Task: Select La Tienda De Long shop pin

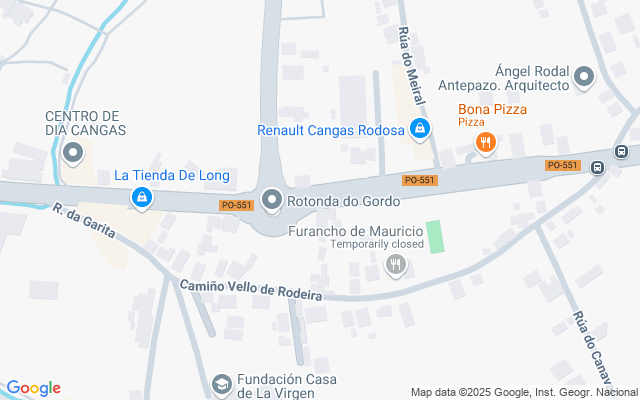Action: point(143,199)
